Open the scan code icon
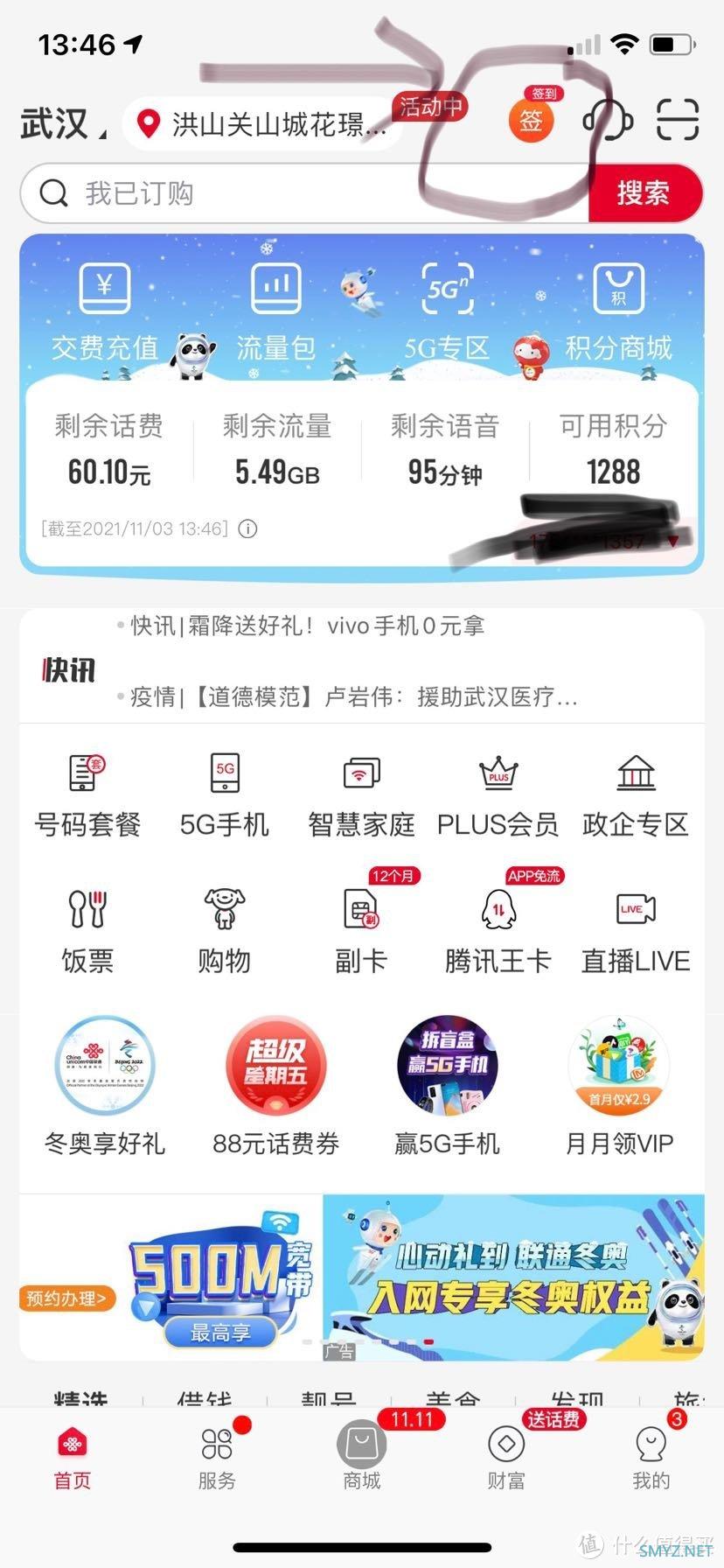The width and height of the screenshot is (724, 1568). (678, 120)
